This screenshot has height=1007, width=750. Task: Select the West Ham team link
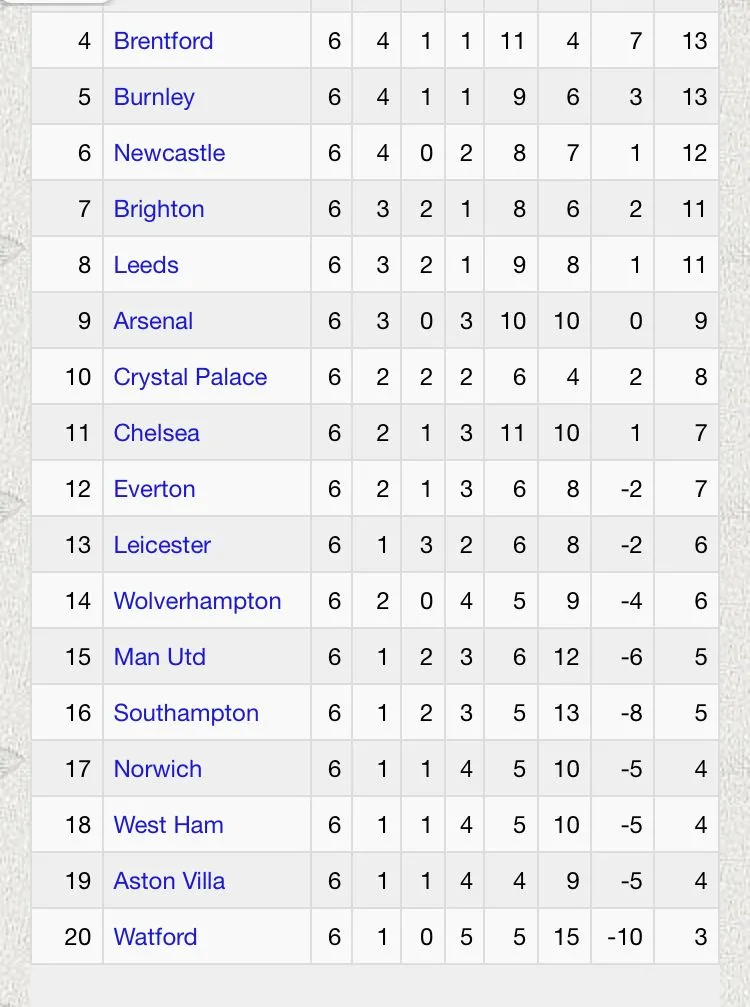(x=168, y=825)
